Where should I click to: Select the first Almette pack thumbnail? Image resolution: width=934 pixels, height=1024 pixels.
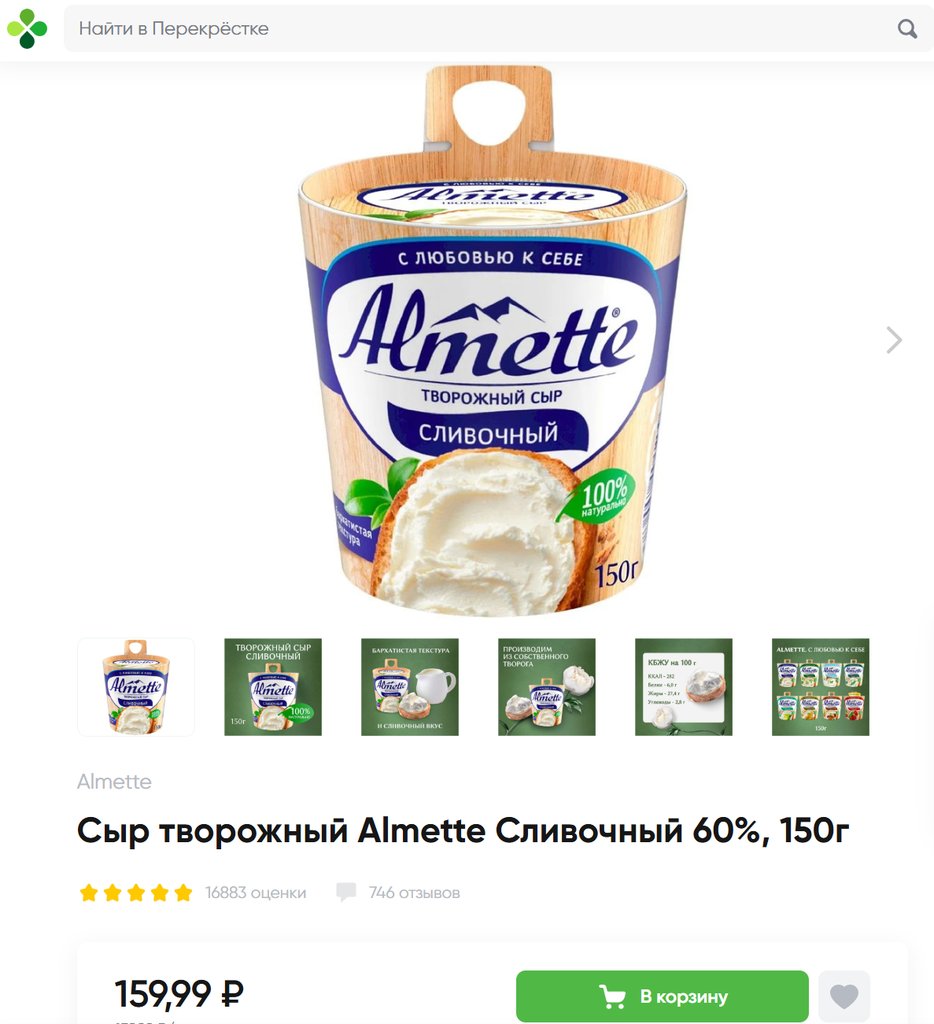[x=136, y=687]
